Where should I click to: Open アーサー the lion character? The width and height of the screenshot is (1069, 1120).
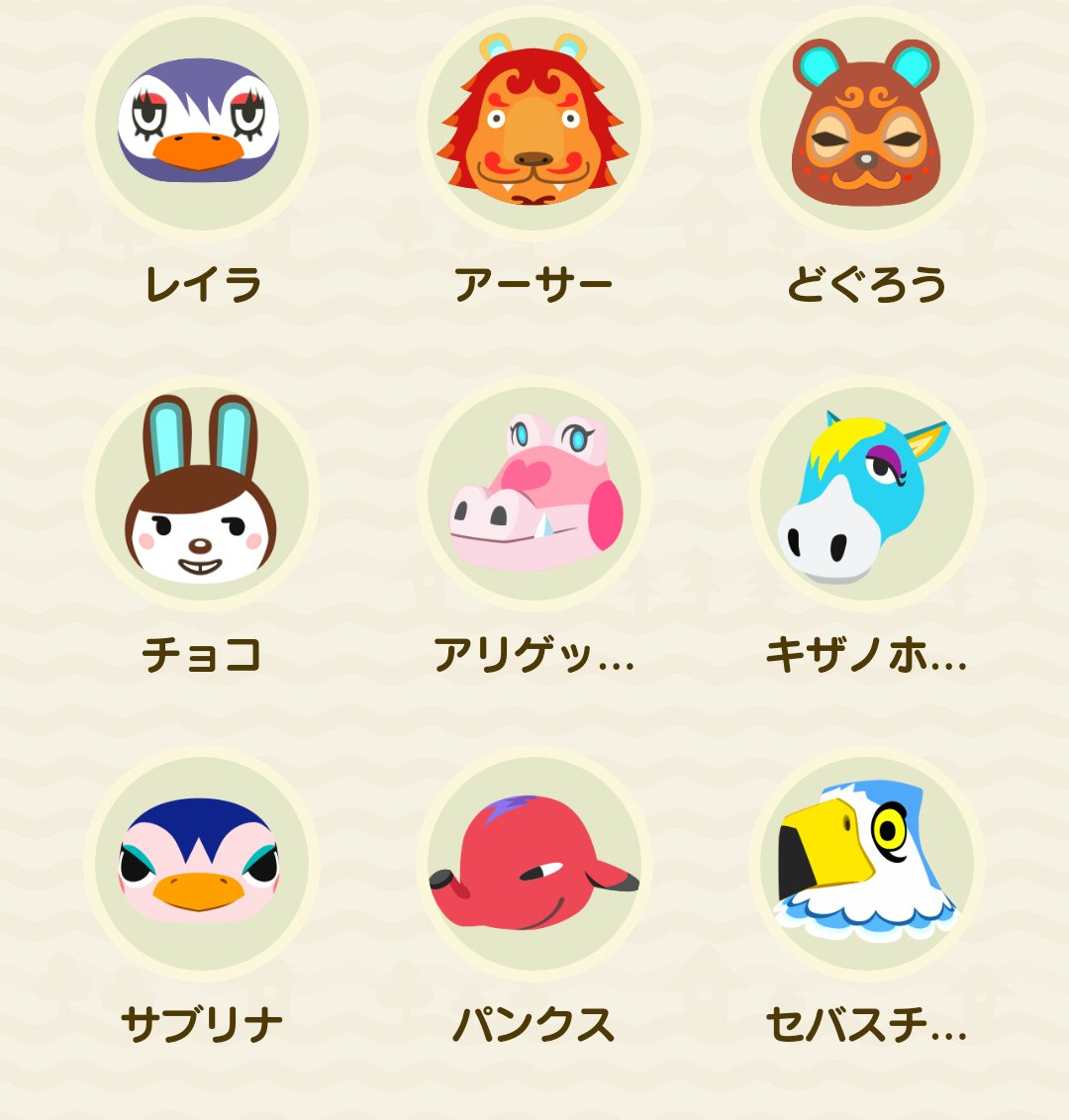[x=534, y=124]
